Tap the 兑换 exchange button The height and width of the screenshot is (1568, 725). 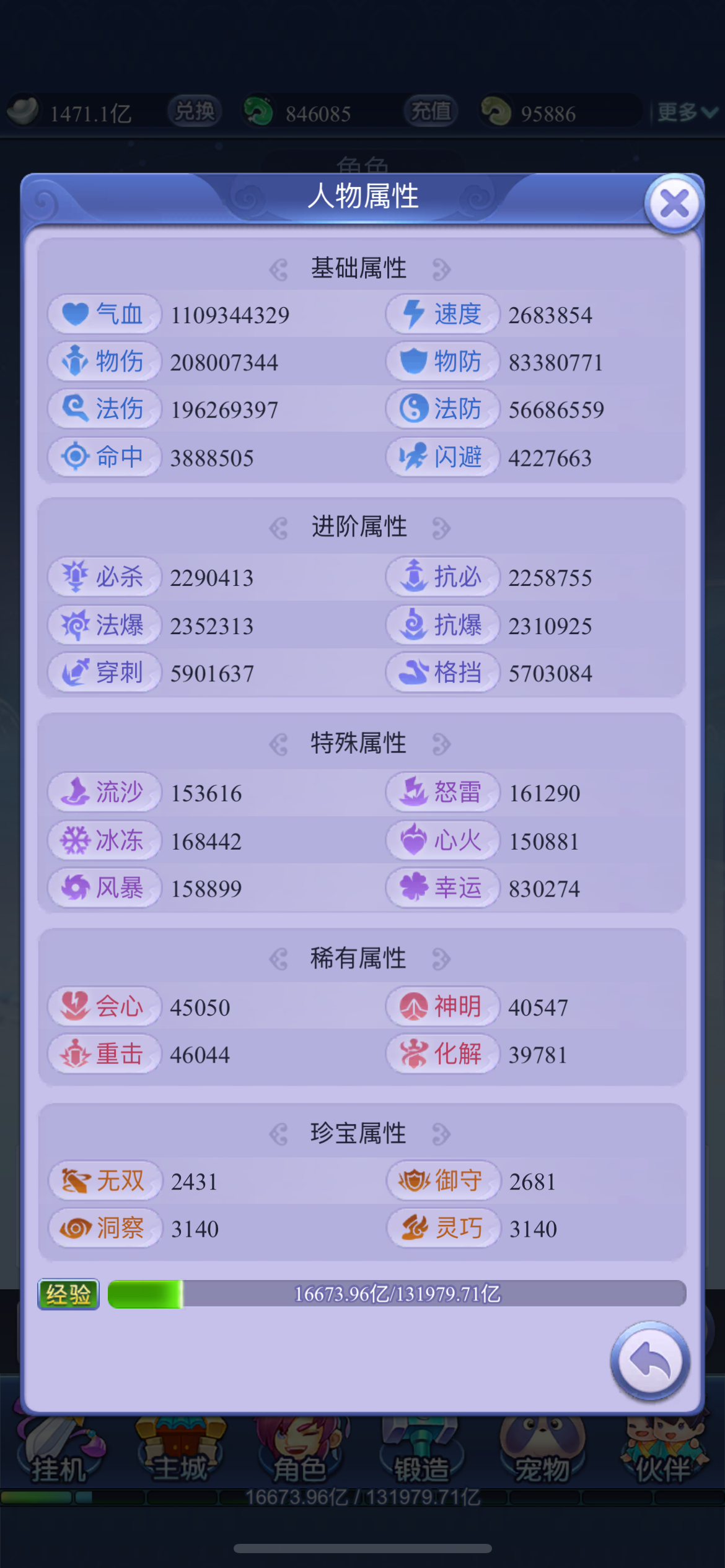[195, 111]
